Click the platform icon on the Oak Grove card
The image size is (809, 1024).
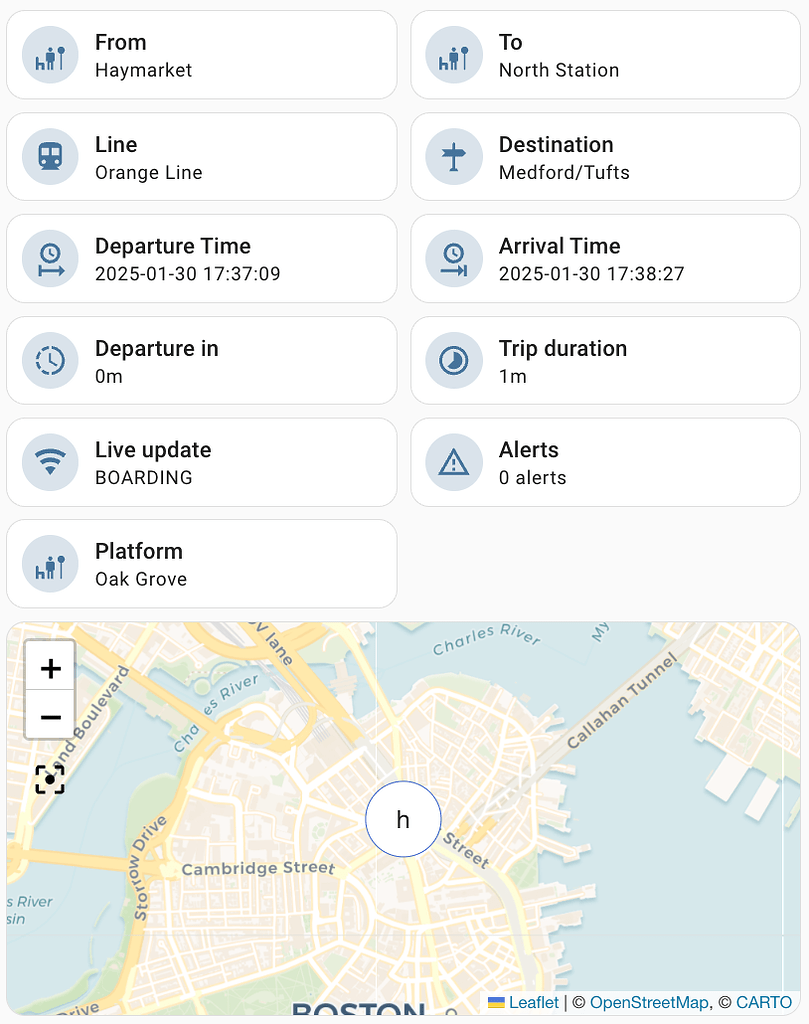click(48, 563)
